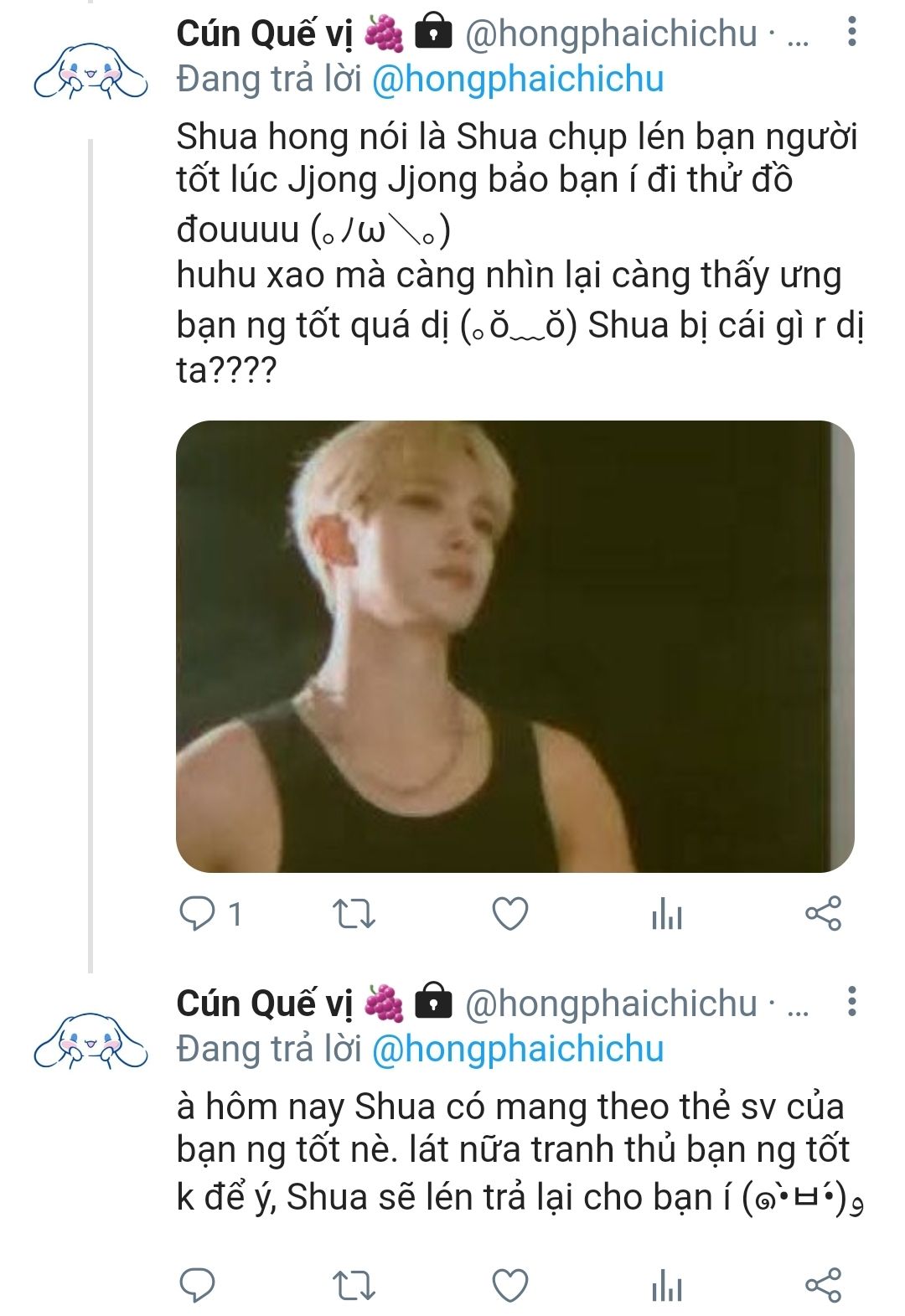Like the tweet about thẻ sv
Viewport: 905px width, 1316px height.
pos(509,1284)
